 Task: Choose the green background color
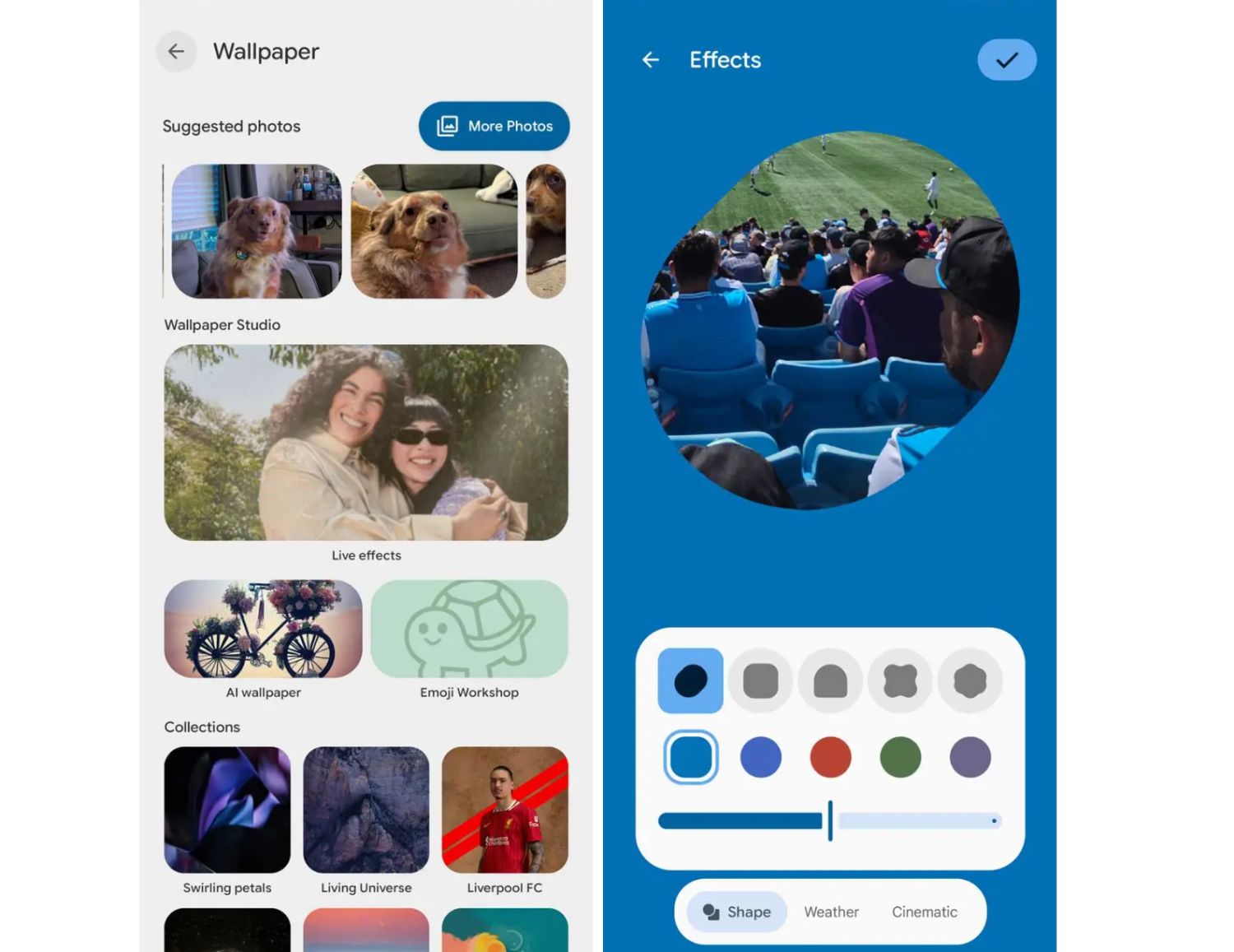click(x=900, y=757)
